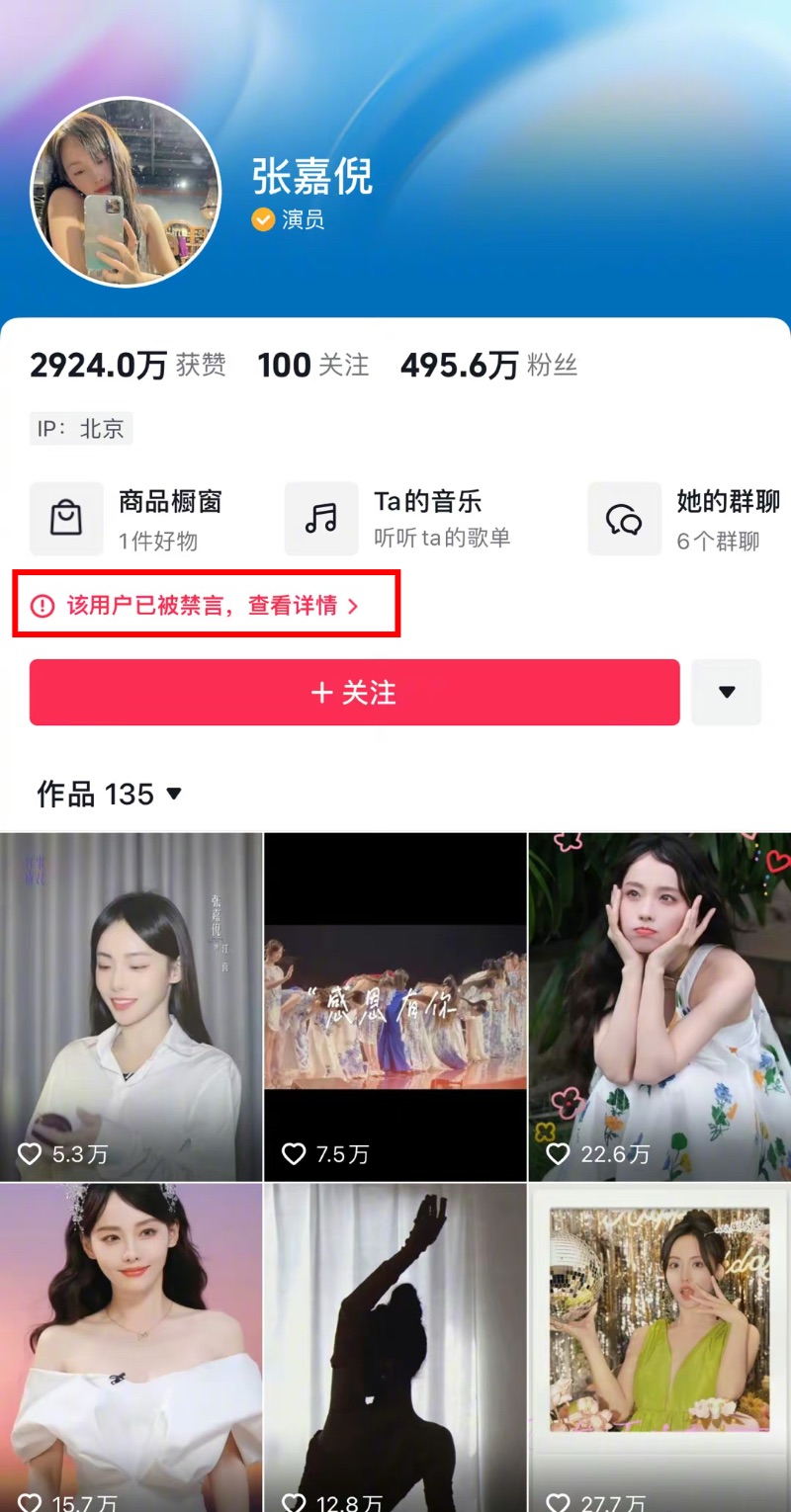Open the 作品 135 sort dropdown
The width and height of the screenshot is (791, 1512).
coord(109,794)
